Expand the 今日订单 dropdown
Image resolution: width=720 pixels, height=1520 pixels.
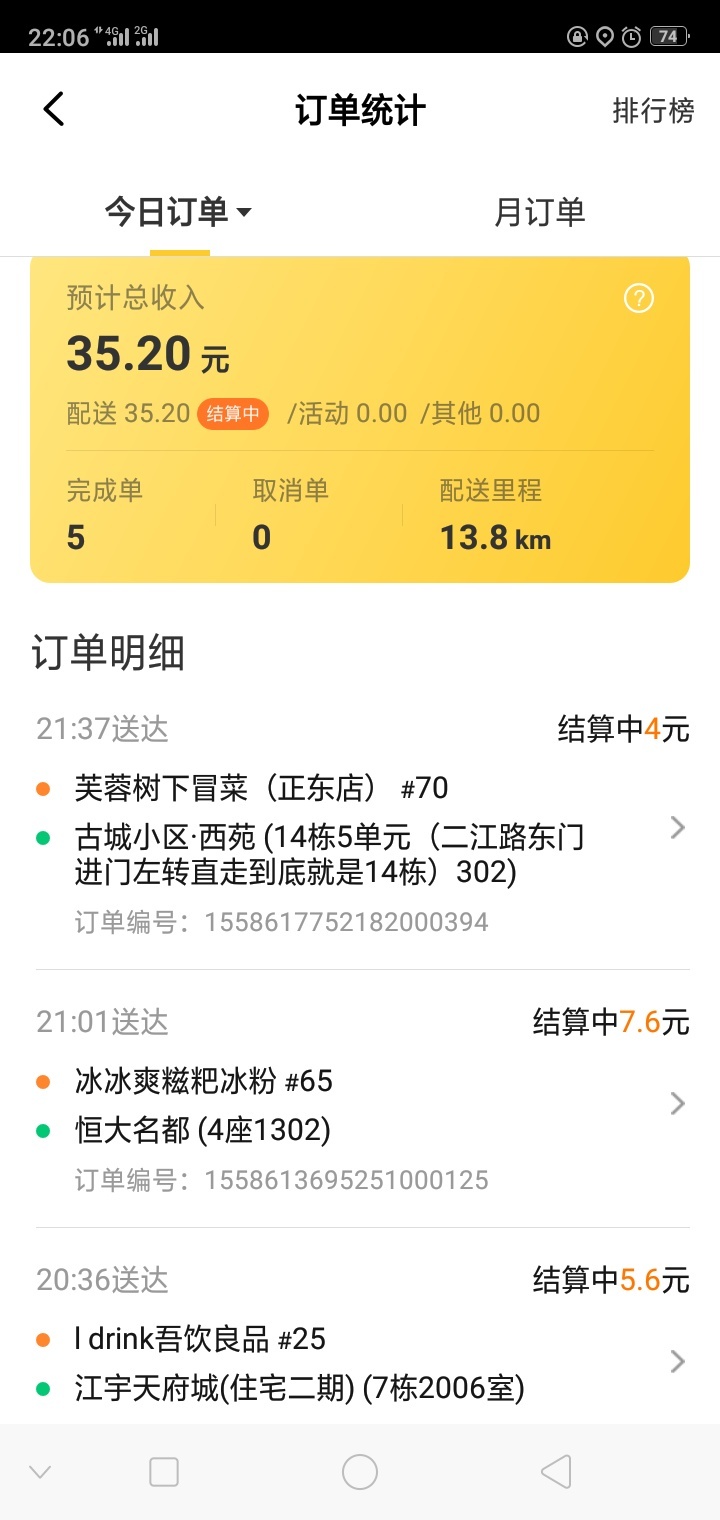tap(178, 212)
